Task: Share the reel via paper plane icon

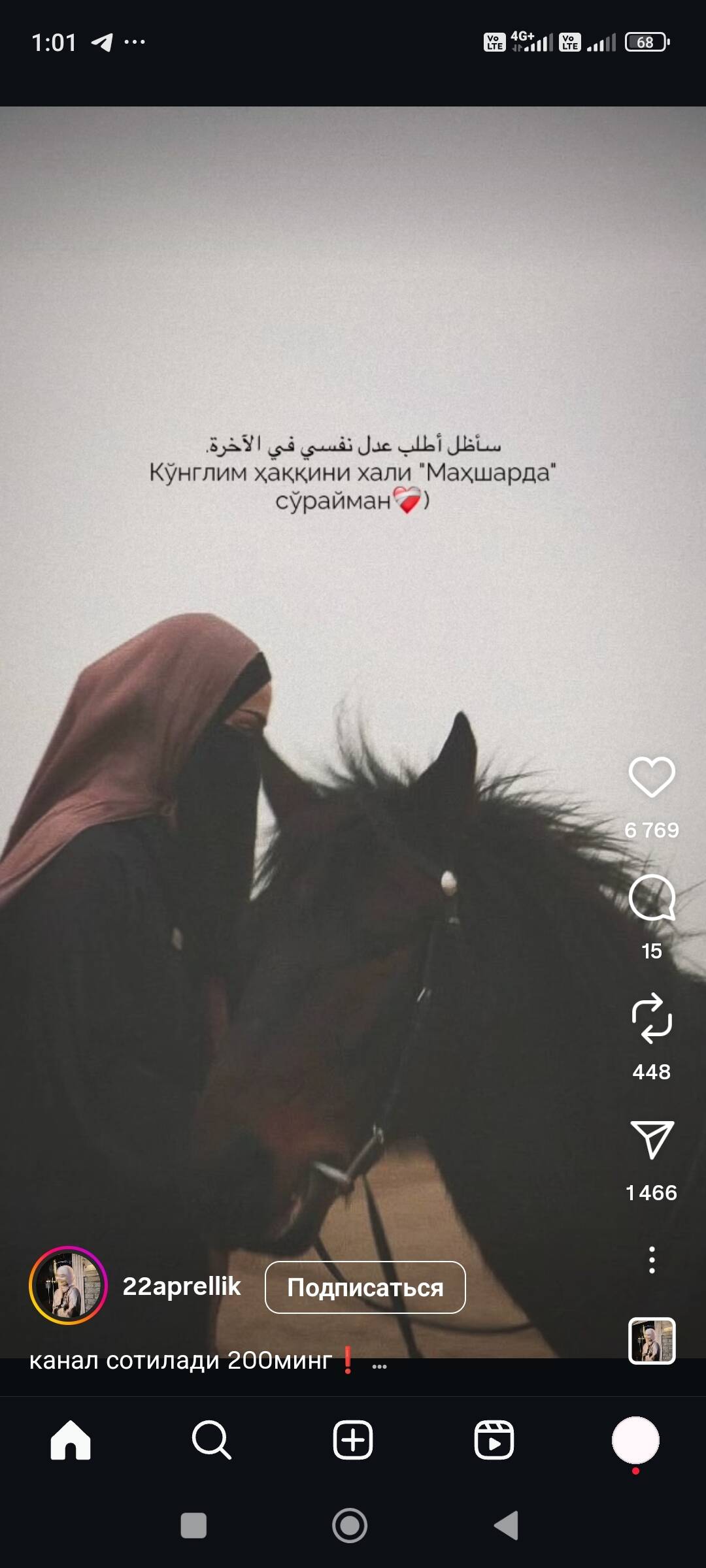Action: tap(651, 1140)
